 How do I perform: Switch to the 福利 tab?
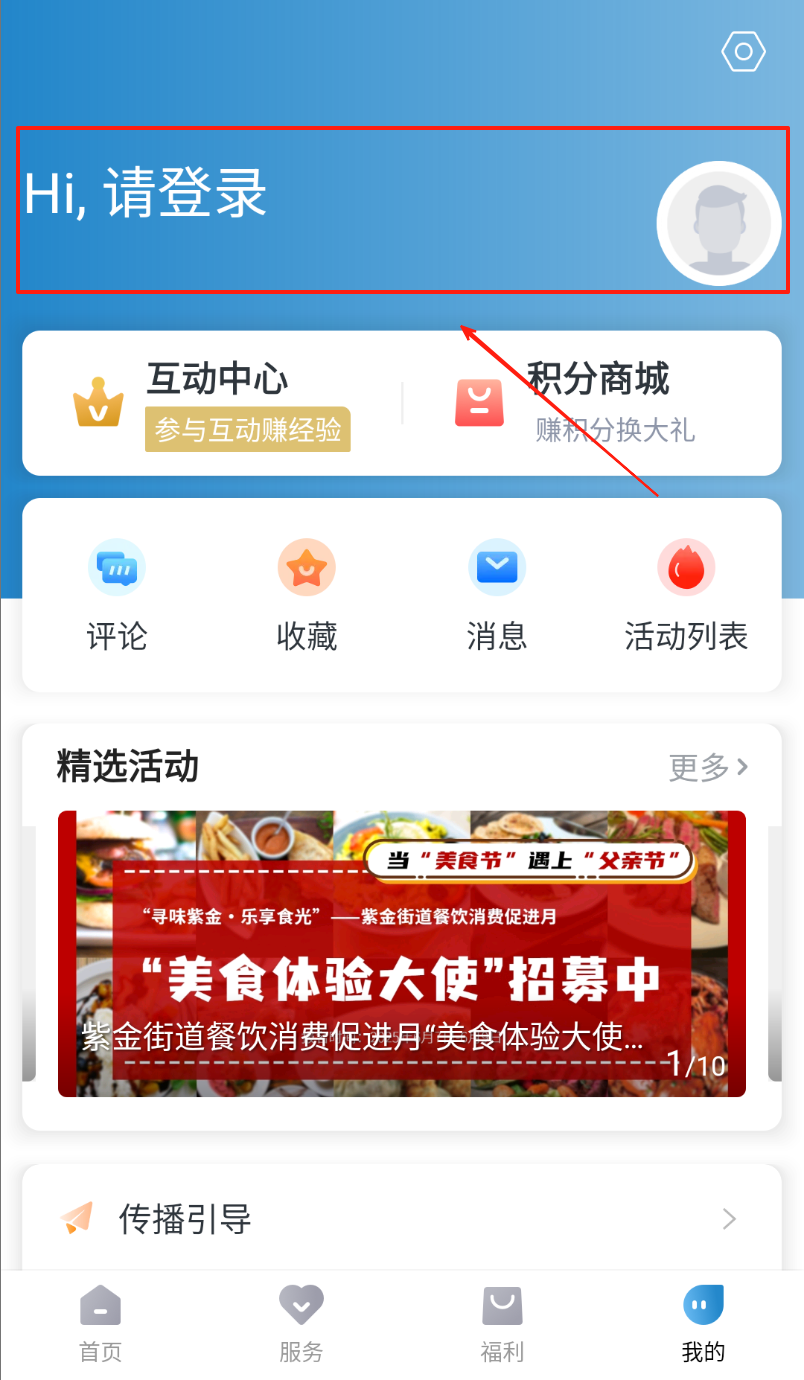(502, 1324)
